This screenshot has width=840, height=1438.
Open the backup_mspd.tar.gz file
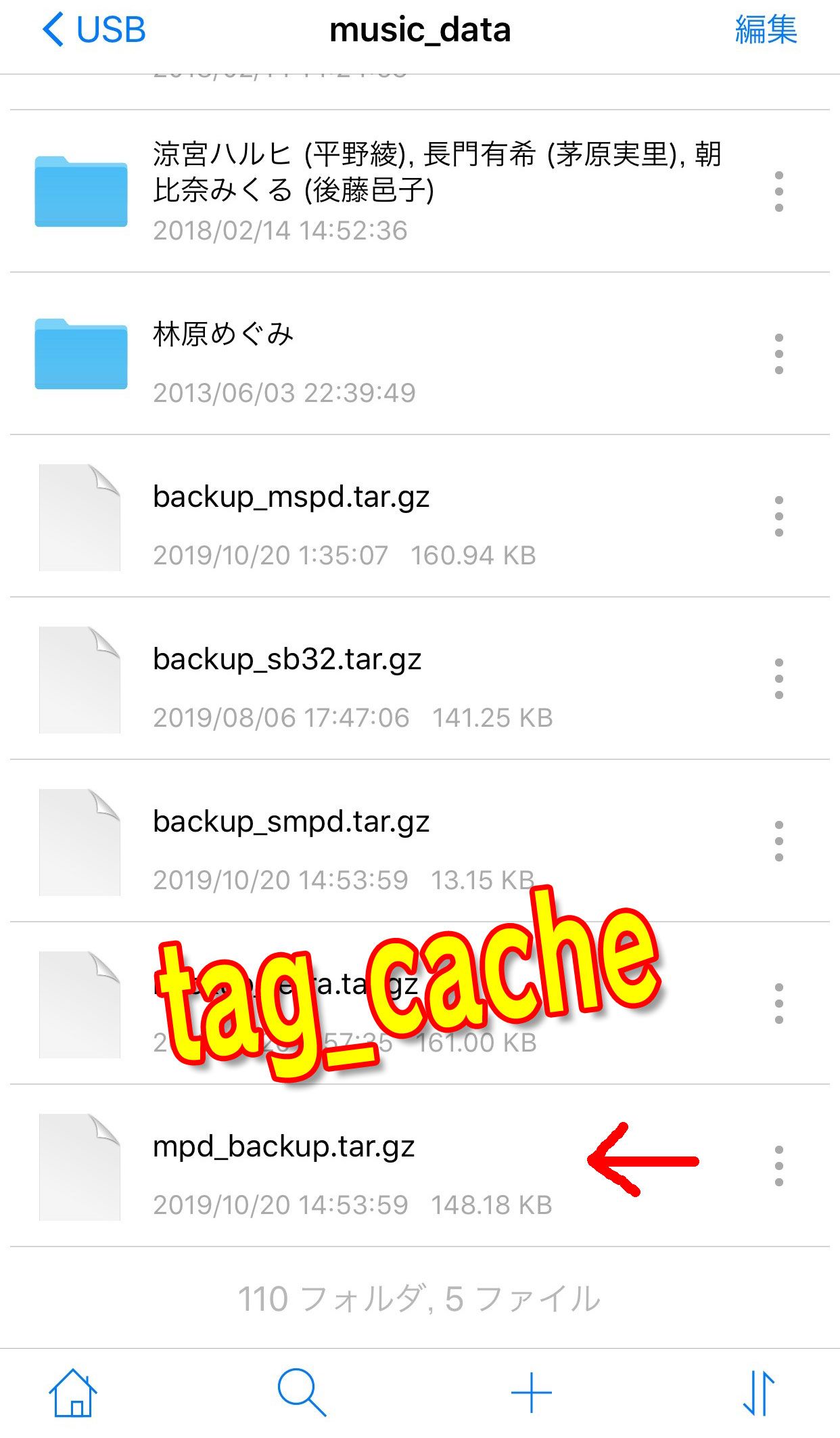(291, 497)
